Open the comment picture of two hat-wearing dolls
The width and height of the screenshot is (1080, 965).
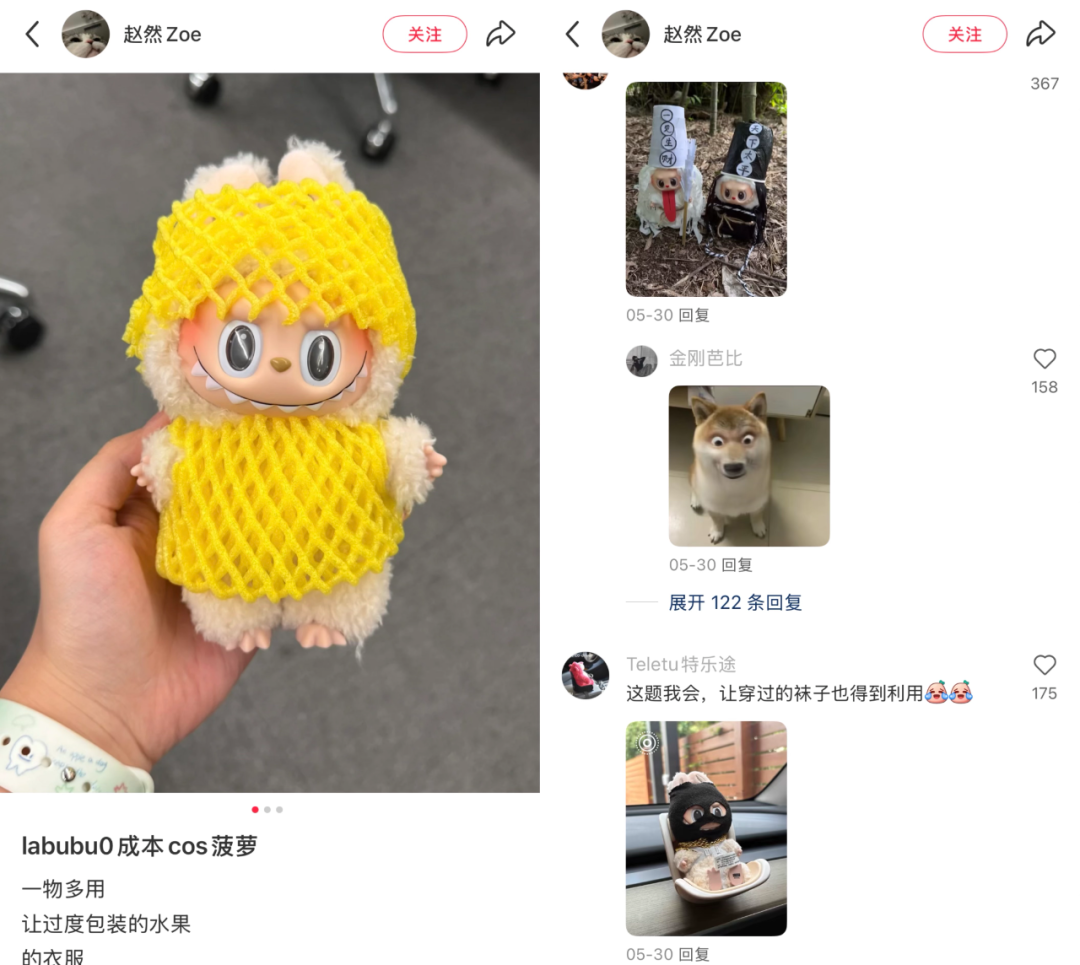[706, 189]
